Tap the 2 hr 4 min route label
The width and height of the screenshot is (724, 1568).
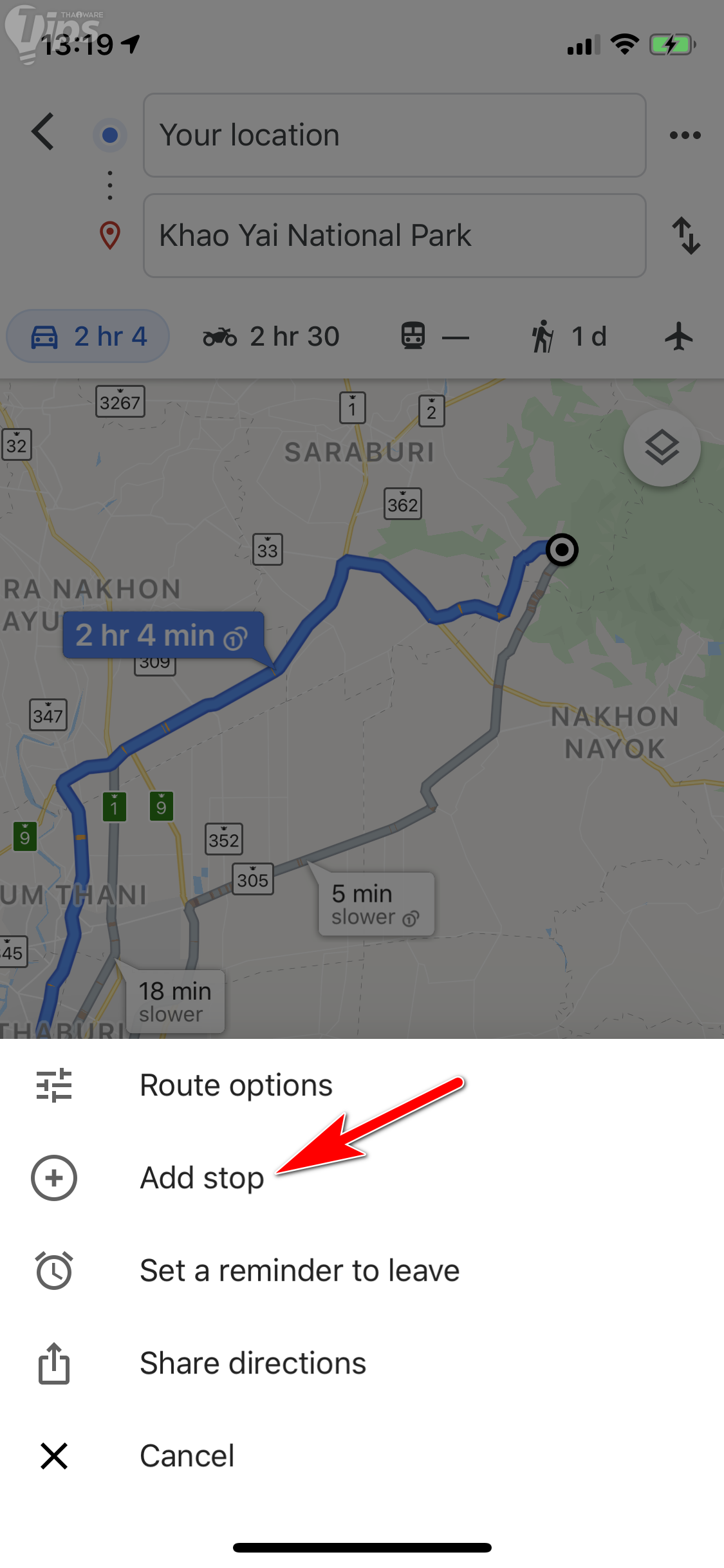162,635
